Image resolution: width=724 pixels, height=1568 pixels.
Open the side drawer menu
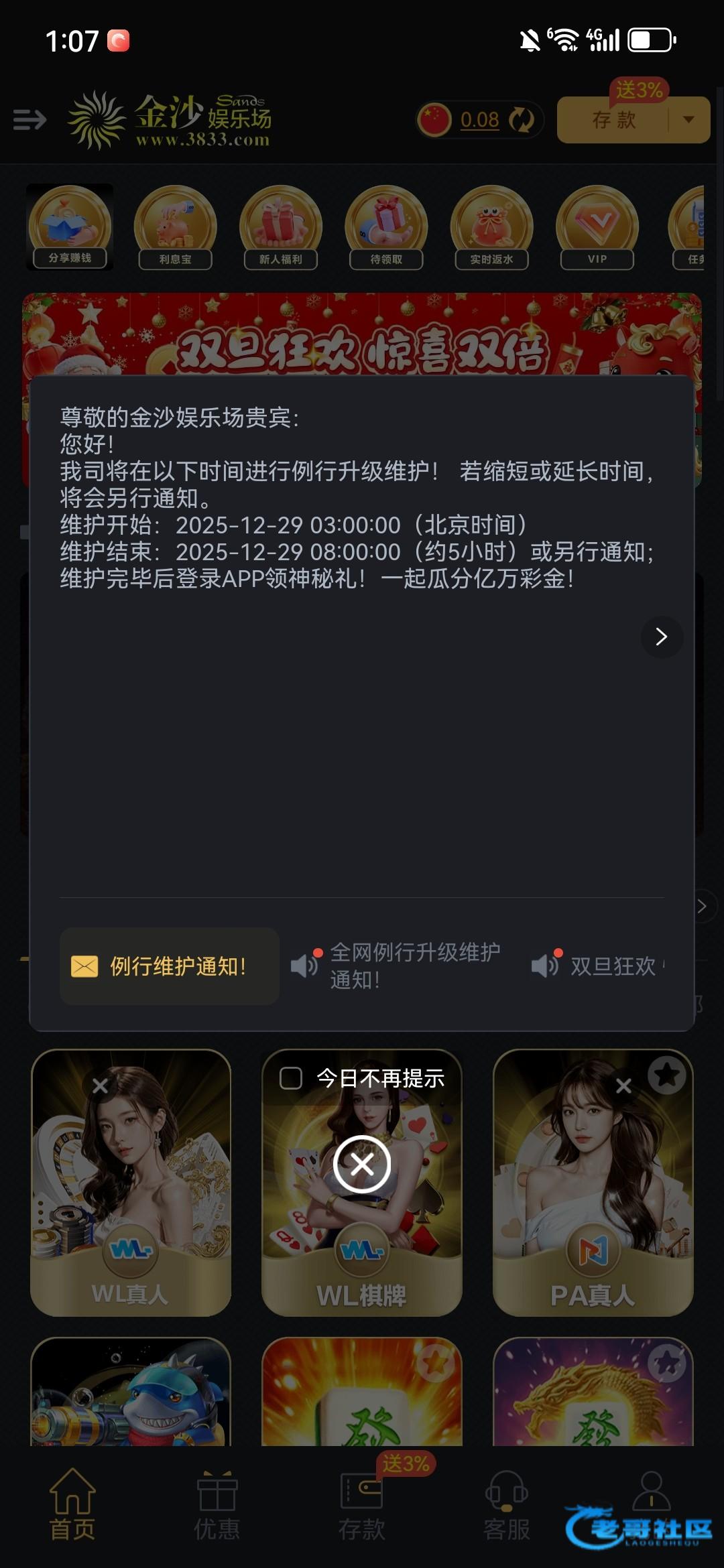click(x=29, y=120)
